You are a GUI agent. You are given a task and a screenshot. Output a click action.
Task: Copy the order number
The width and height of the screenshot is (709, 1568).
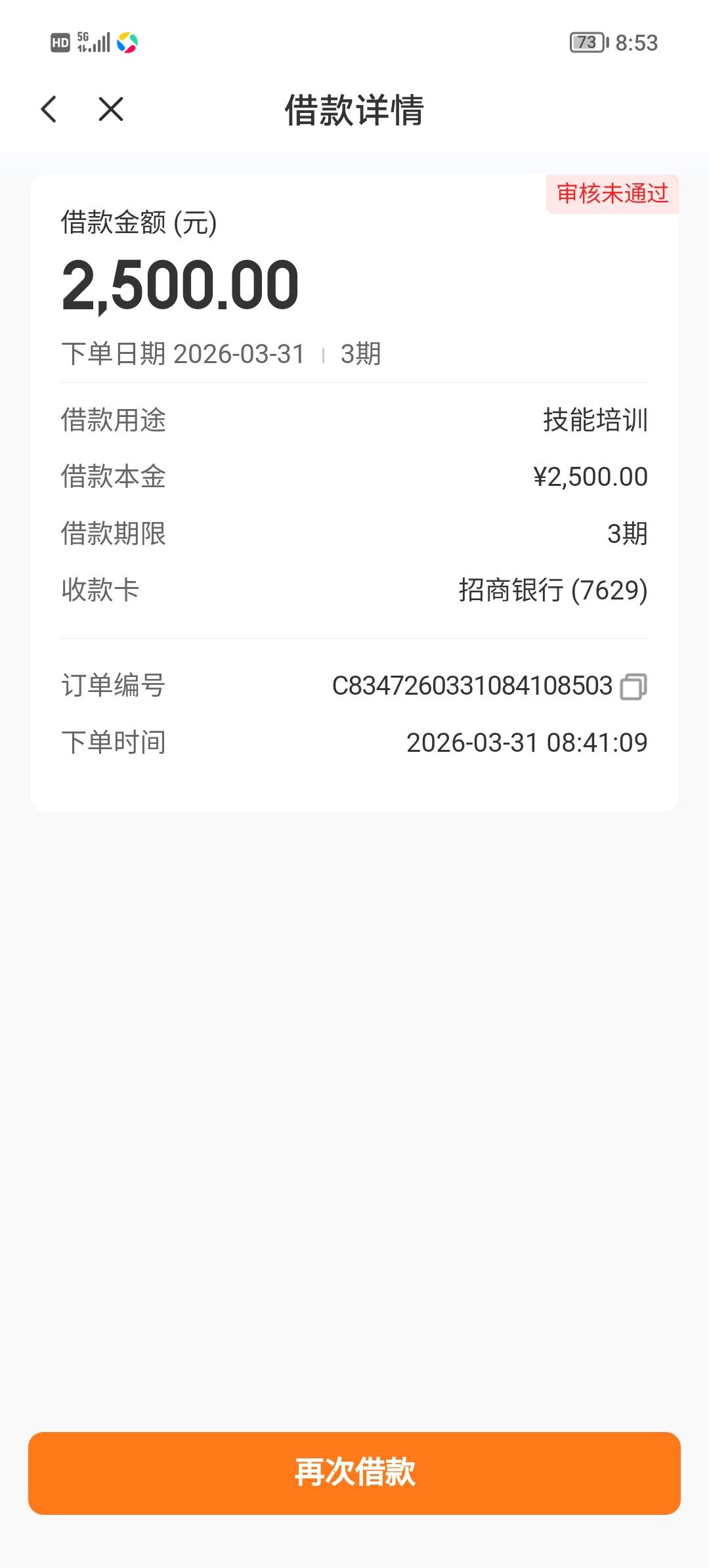[633, 687]
